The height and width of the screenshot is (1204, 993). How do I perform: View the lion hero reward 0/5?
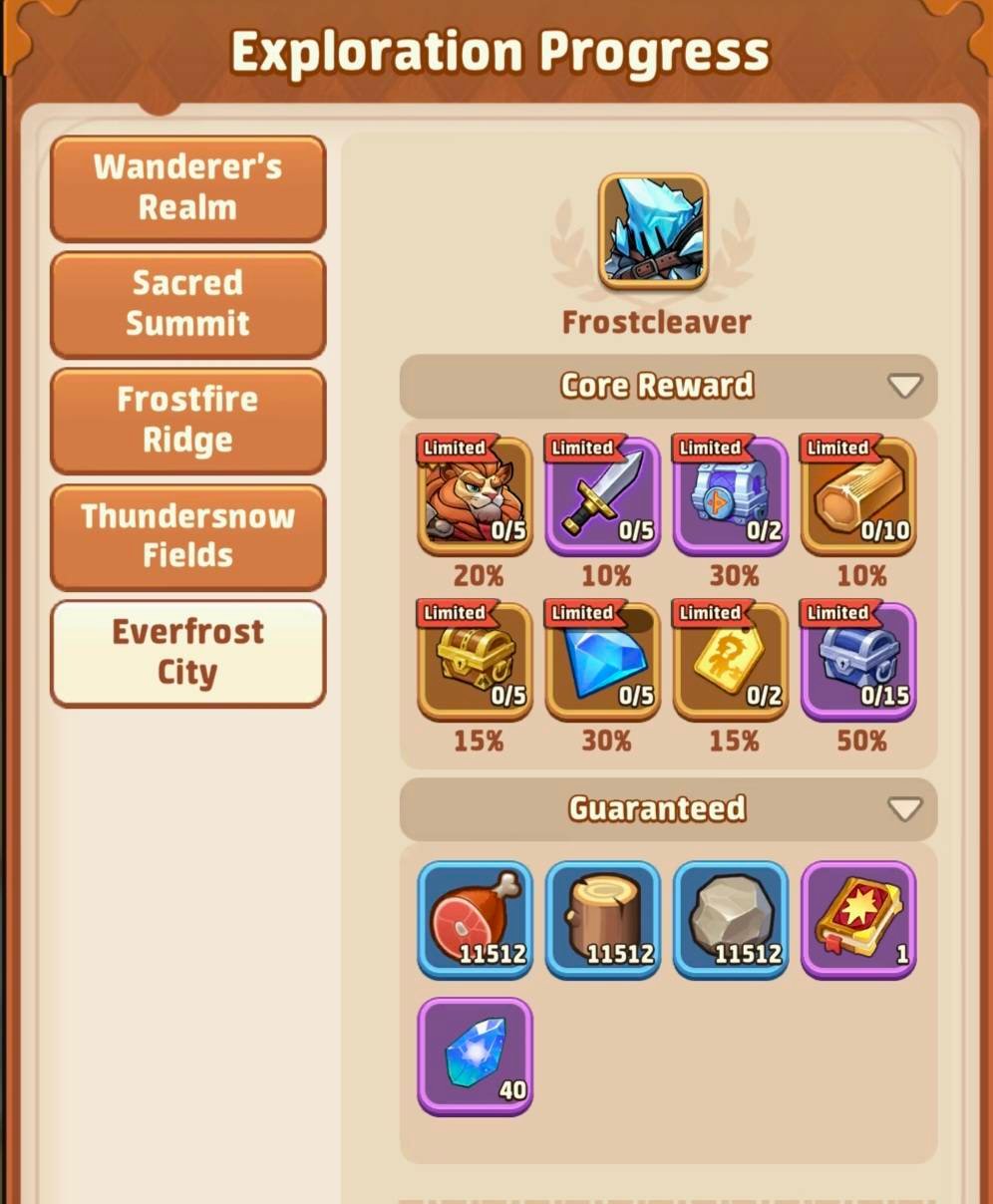tap(475, 495)
